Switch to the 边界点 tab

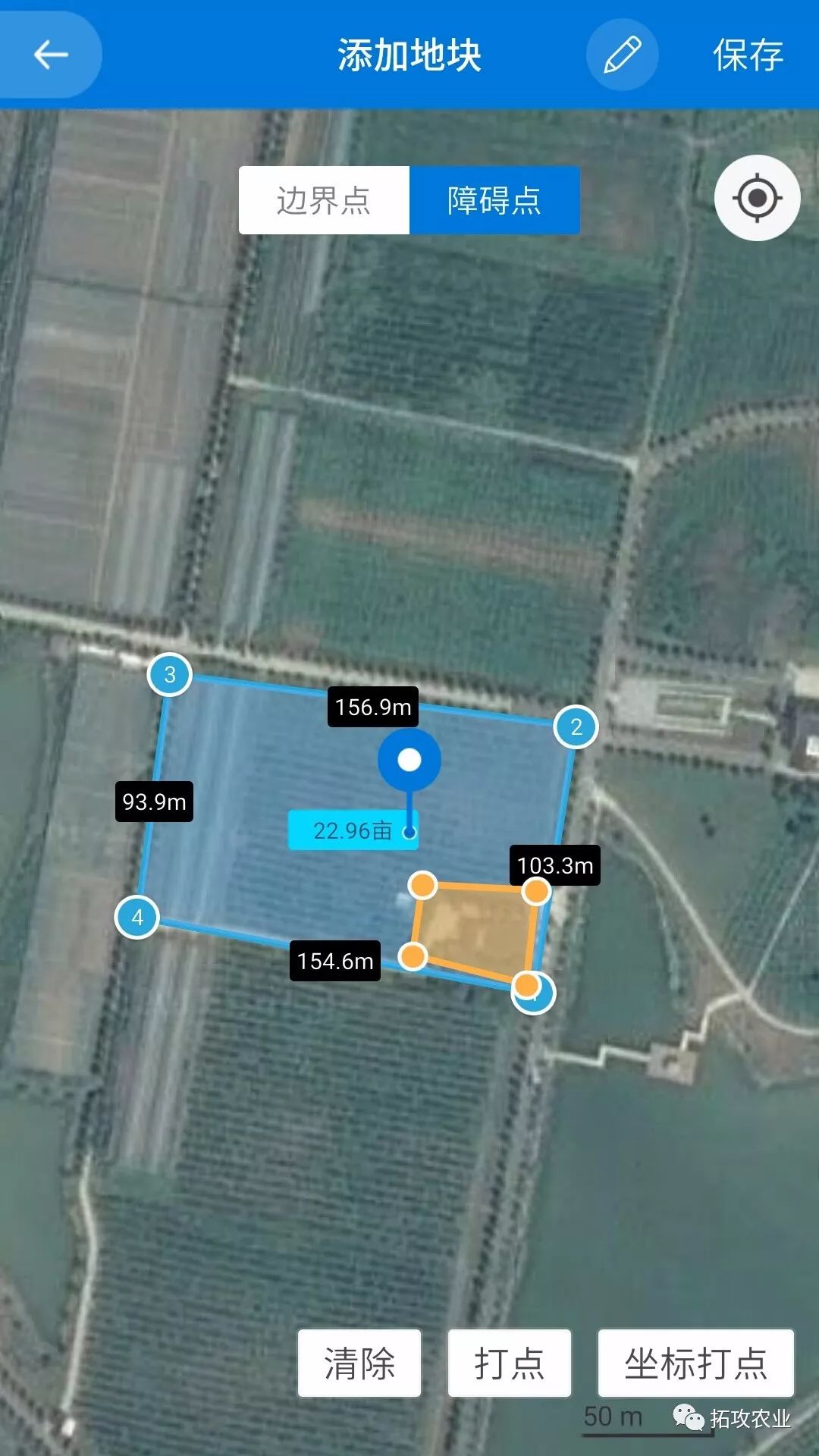coord(324,201)
